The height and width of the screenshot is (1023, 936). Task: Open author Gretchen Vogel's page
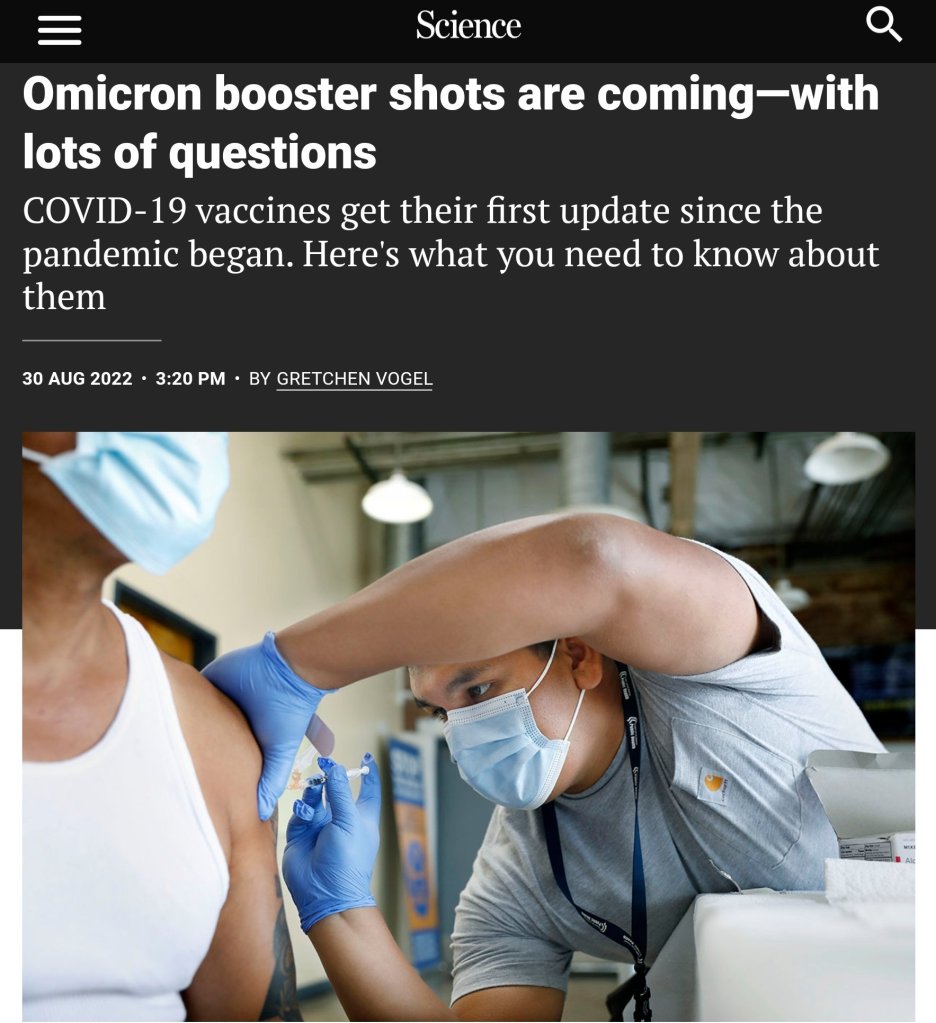(354, 379)
